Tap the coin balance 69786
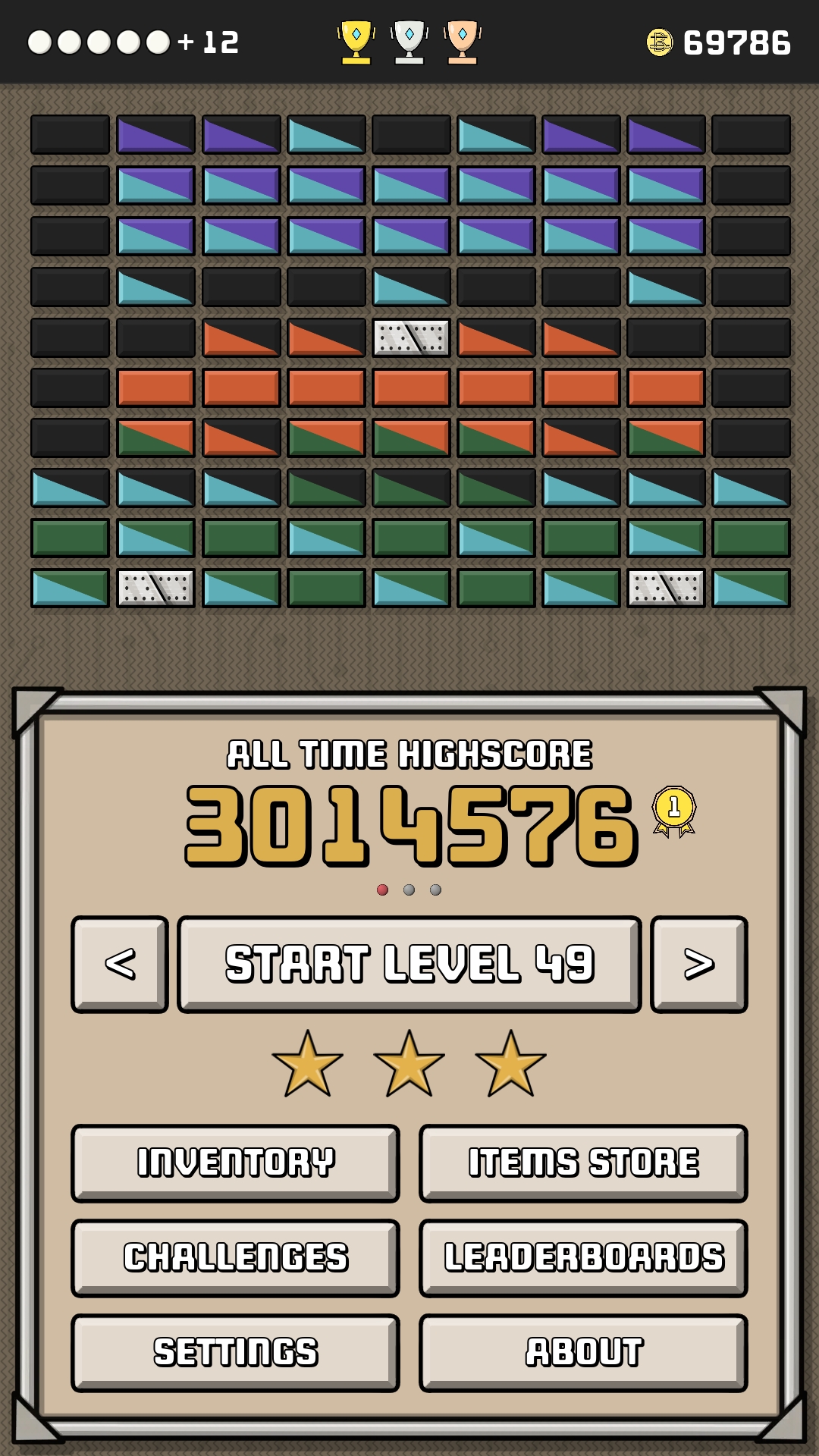Viewport: 819px width, 1456px height. coord(719,42)
